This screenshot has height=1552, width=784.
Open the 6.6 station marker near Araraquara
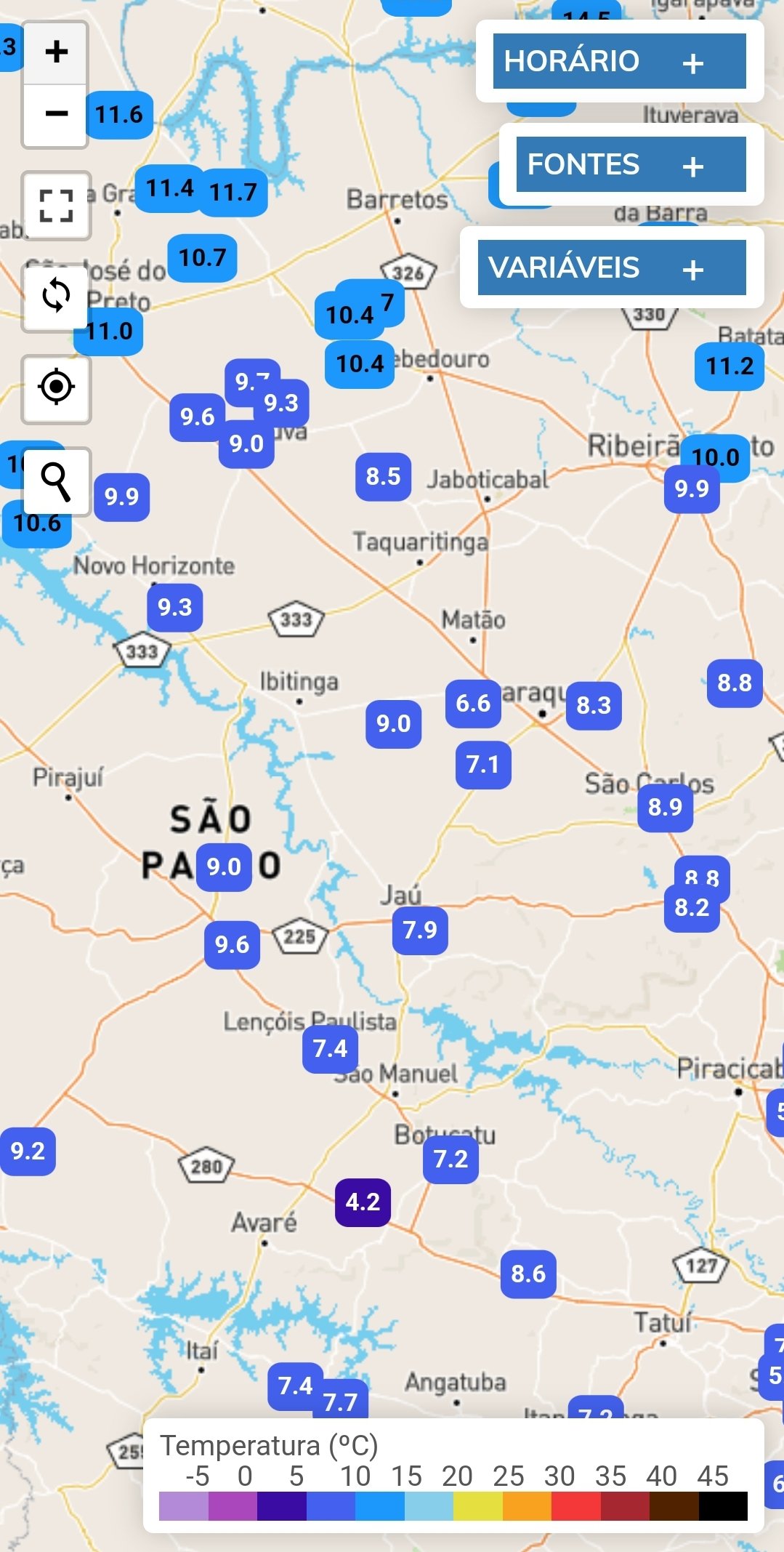click(x=473, y=704)
